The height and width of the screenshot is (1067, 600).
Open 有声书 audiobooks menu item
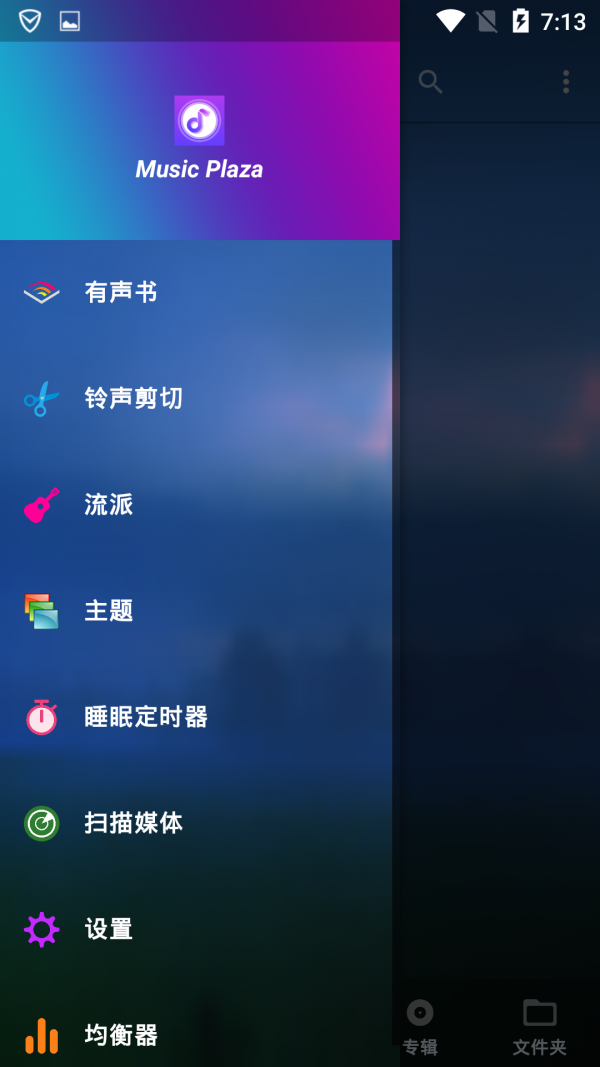(120, 292)
